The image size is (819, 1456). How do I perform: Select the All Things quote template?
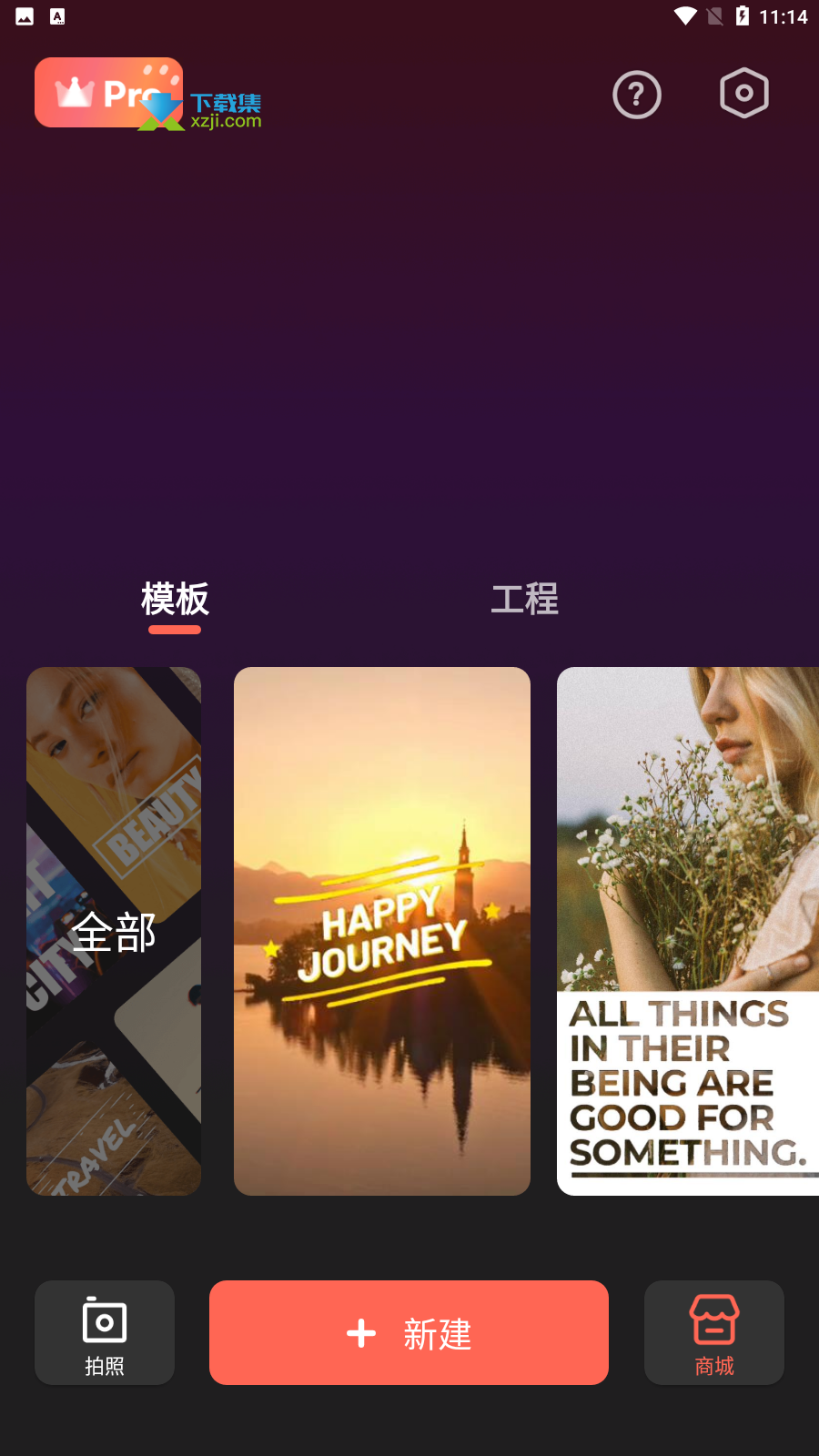[688, 931]
